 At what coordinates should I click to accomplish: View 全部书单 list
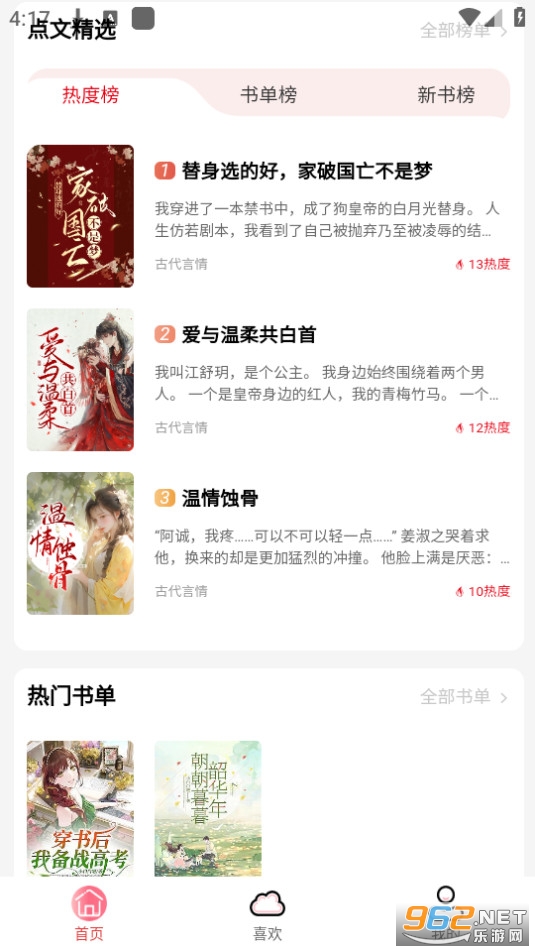point(464,696)
